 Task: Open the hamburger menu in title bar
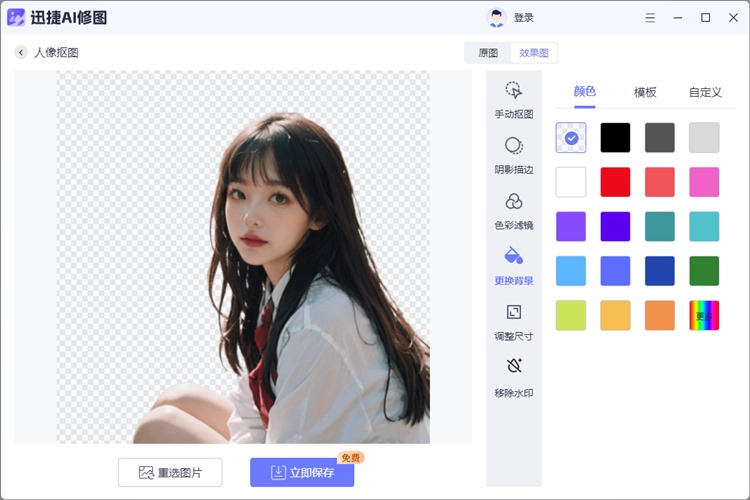(x=650, y=18)
